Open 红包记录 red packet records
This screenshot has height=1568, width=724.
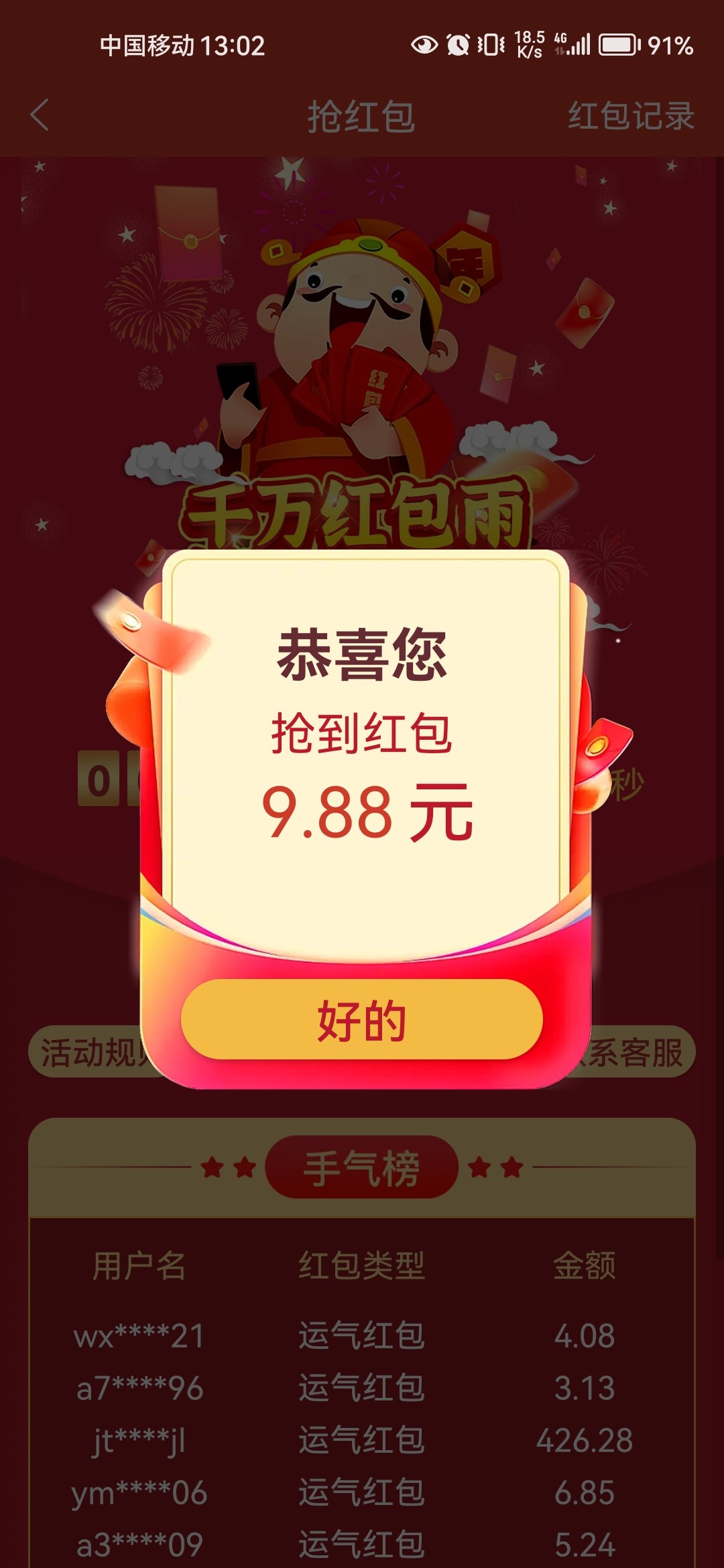click(x=630, y=116)
